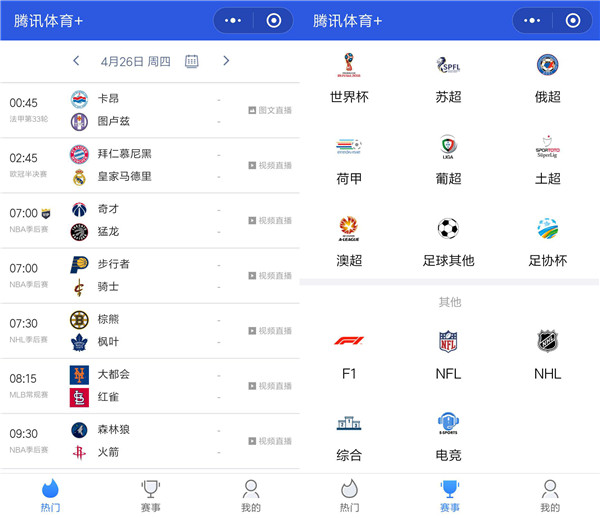The width and height of the screenshot is (600, 518).
Task: Open the 步行者 vs 骑士 game
Action: 150,275
